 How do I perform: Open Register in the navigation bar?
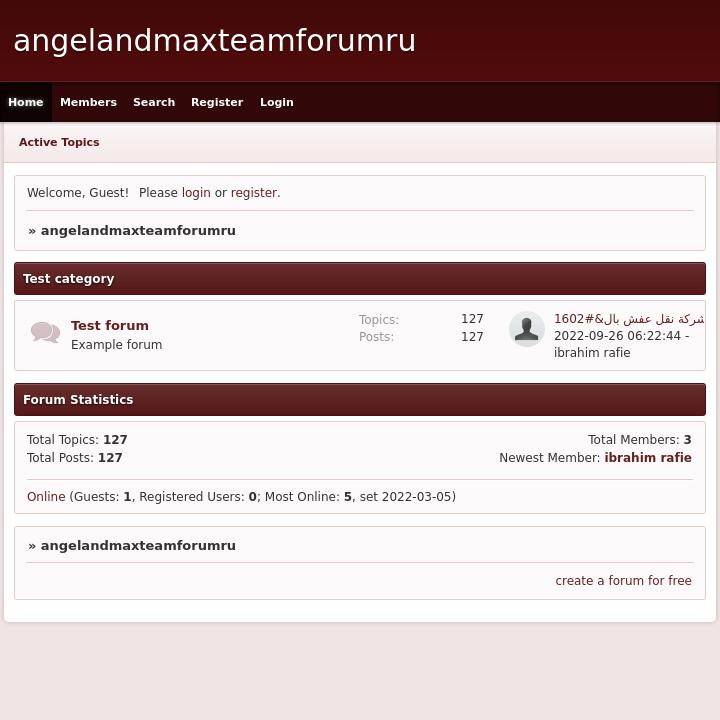point(217,102)
